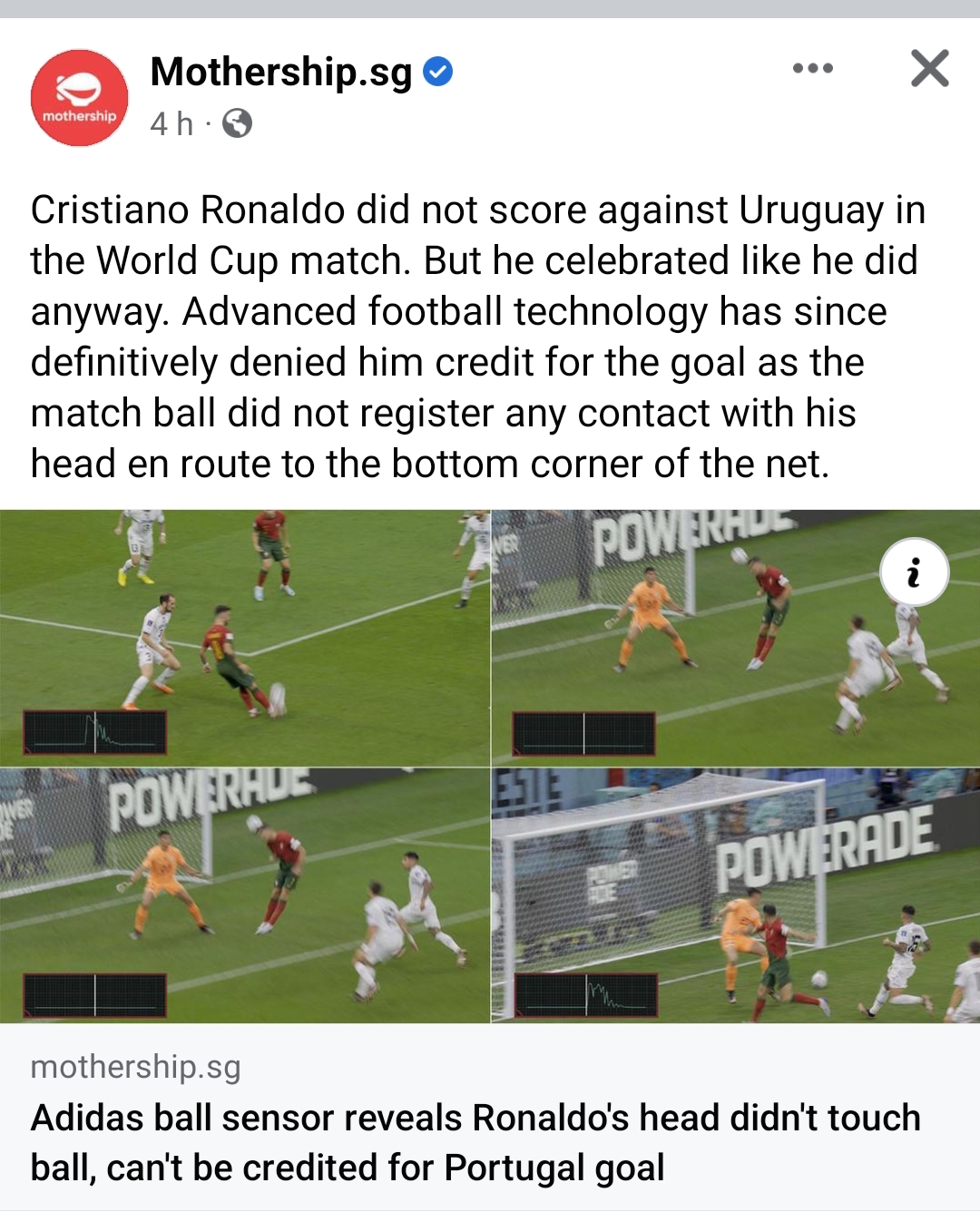Open the Adidas ball sensor article link
The height and width of the screenshot is (1222, 980).
click(x=475, y=1141)
